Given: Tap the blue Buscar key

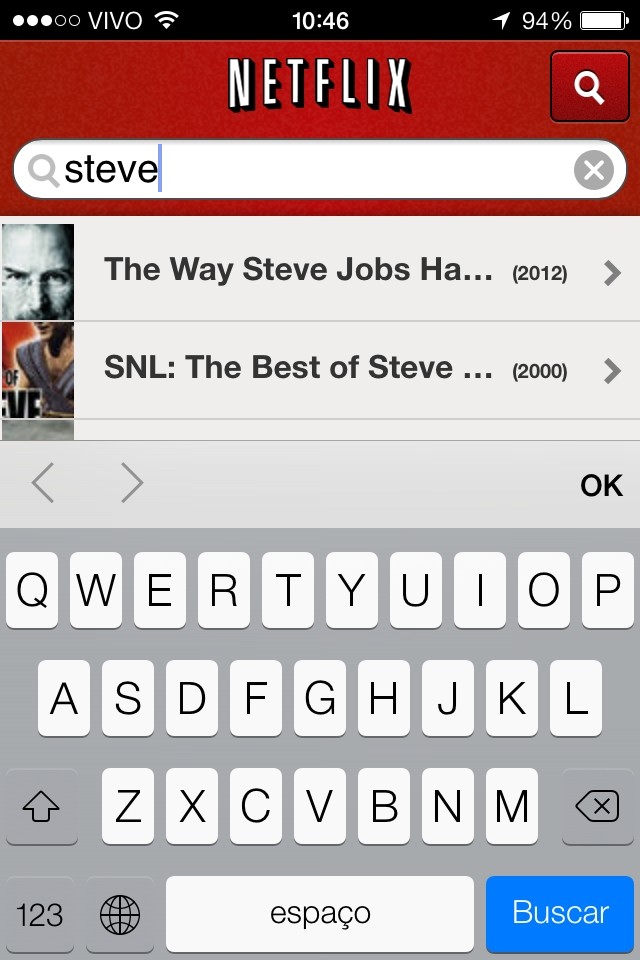Looking at the screenshot, I should coord(560,913).
